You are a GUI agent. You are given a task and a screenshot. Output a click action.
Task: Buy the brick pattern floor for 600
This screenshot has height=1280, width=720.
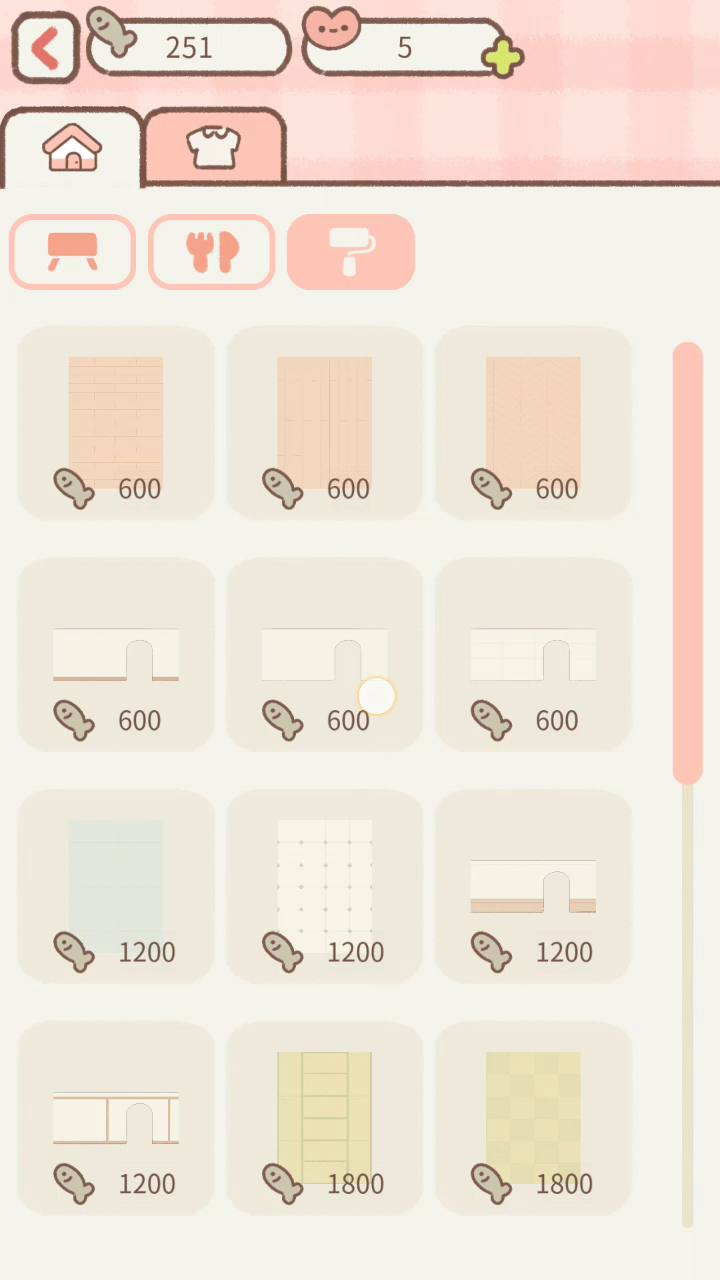(x=116, y=423)
